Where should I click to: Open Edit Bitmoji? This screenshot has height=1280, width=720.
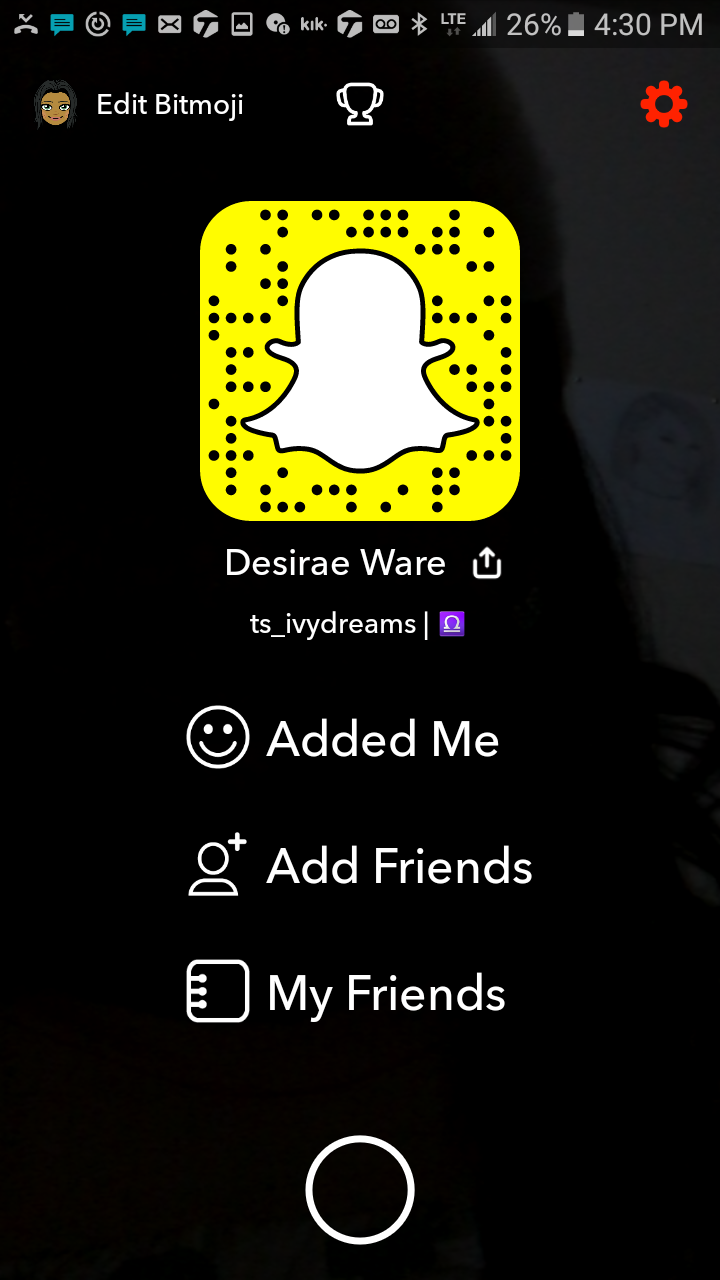(139, 105)
